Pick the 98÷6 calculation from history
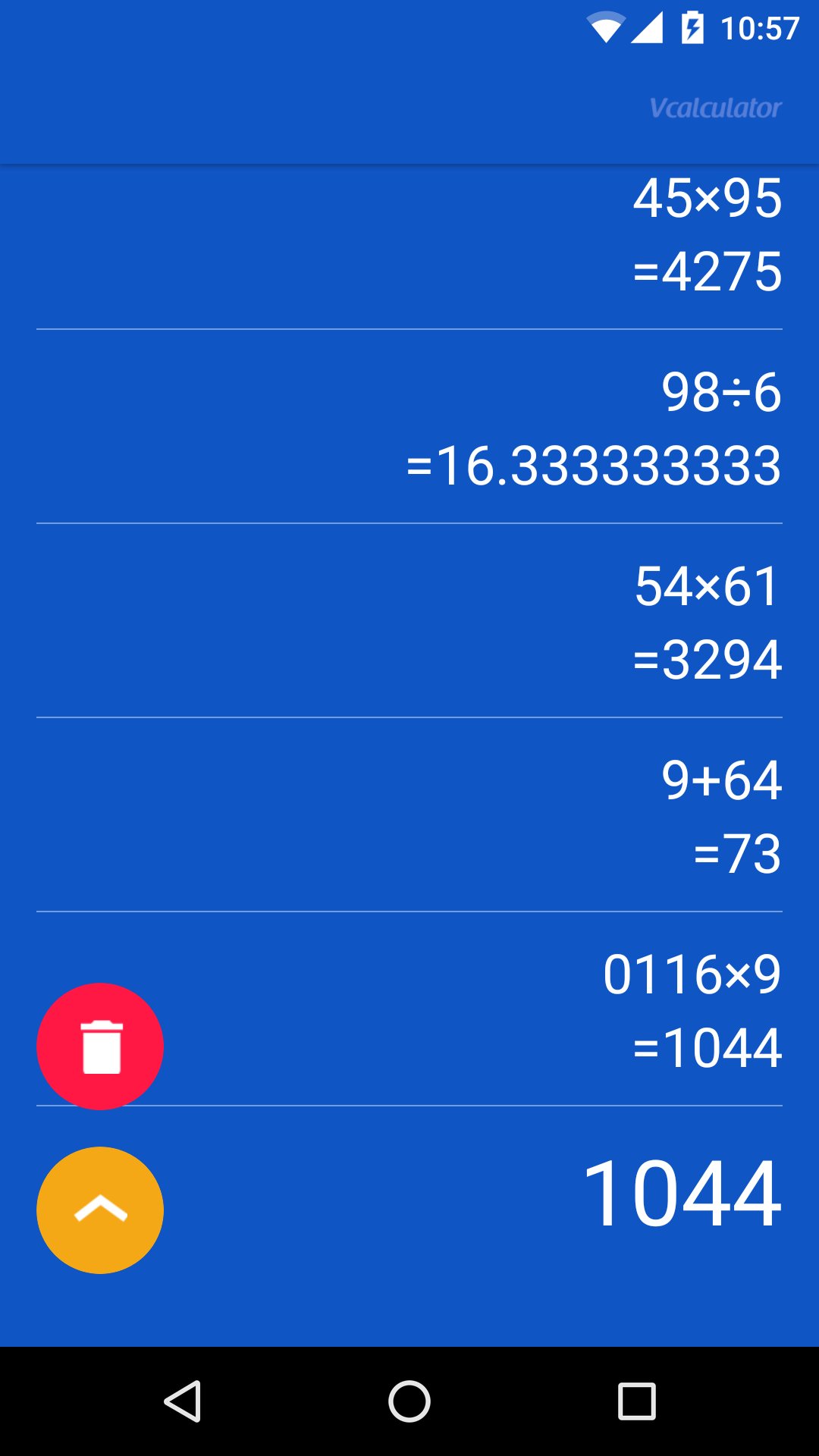The height and width of the screenshot is (1456, 819). pos(595,429)
